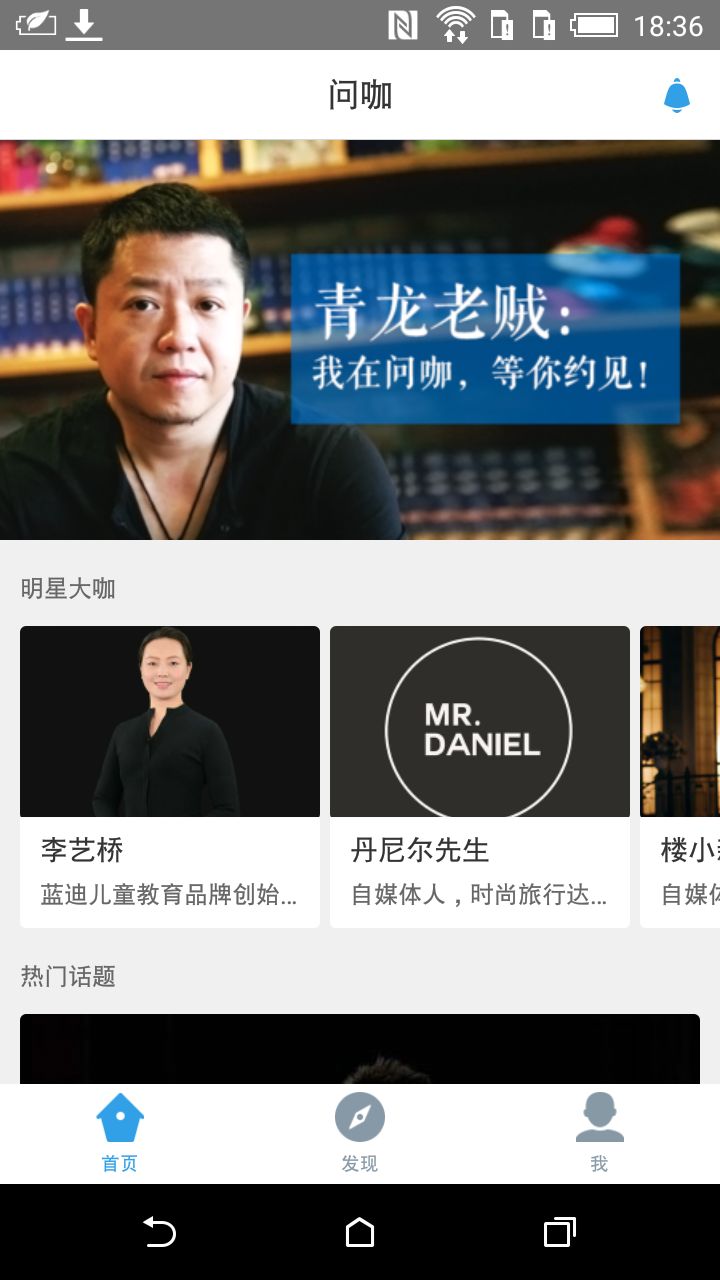Go to the device home screen

click(x=360, y=1232)
